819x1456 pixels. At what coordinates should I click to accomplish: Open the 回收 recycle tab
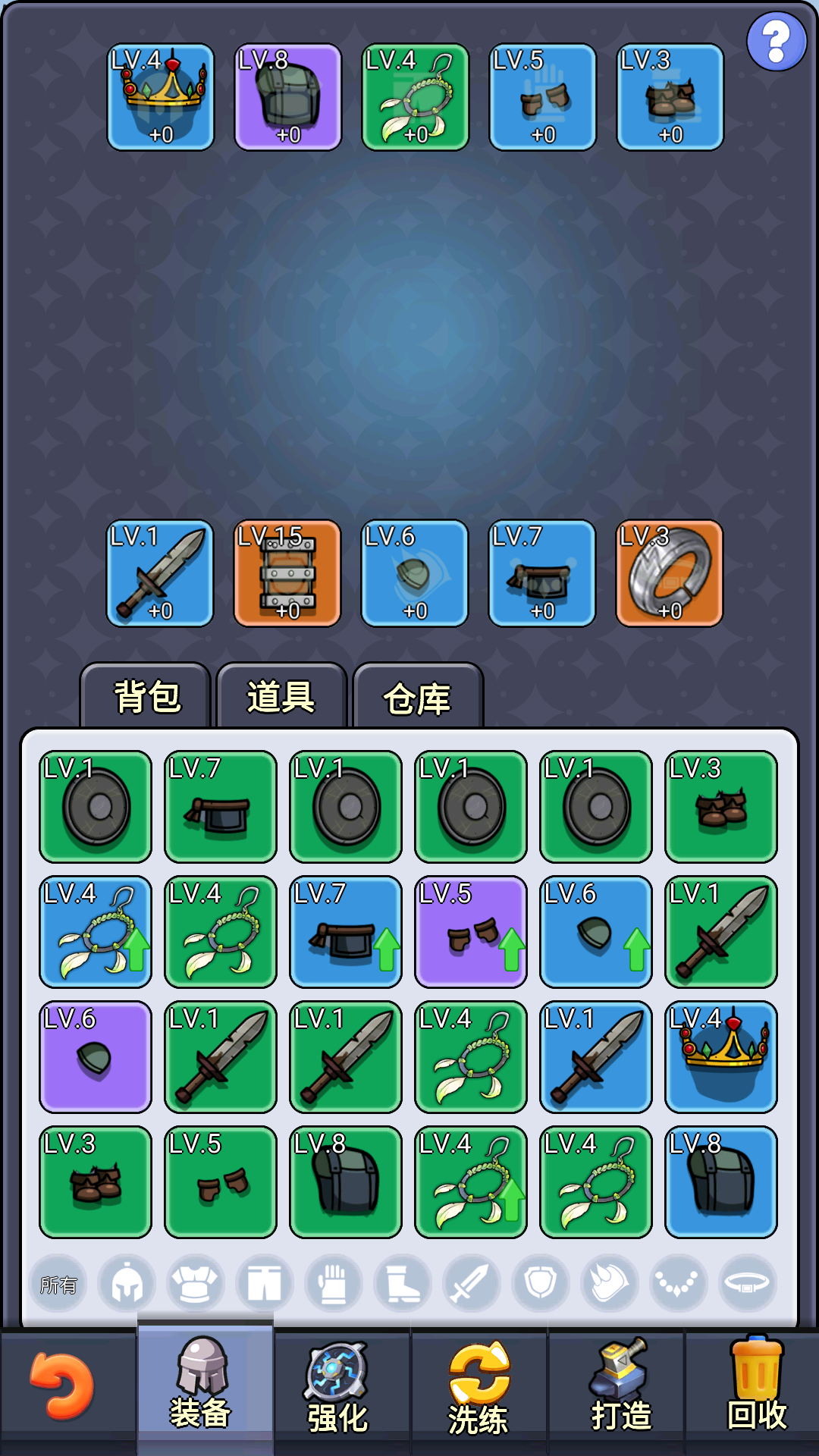pyautogui.click(x=756, y=1388)
